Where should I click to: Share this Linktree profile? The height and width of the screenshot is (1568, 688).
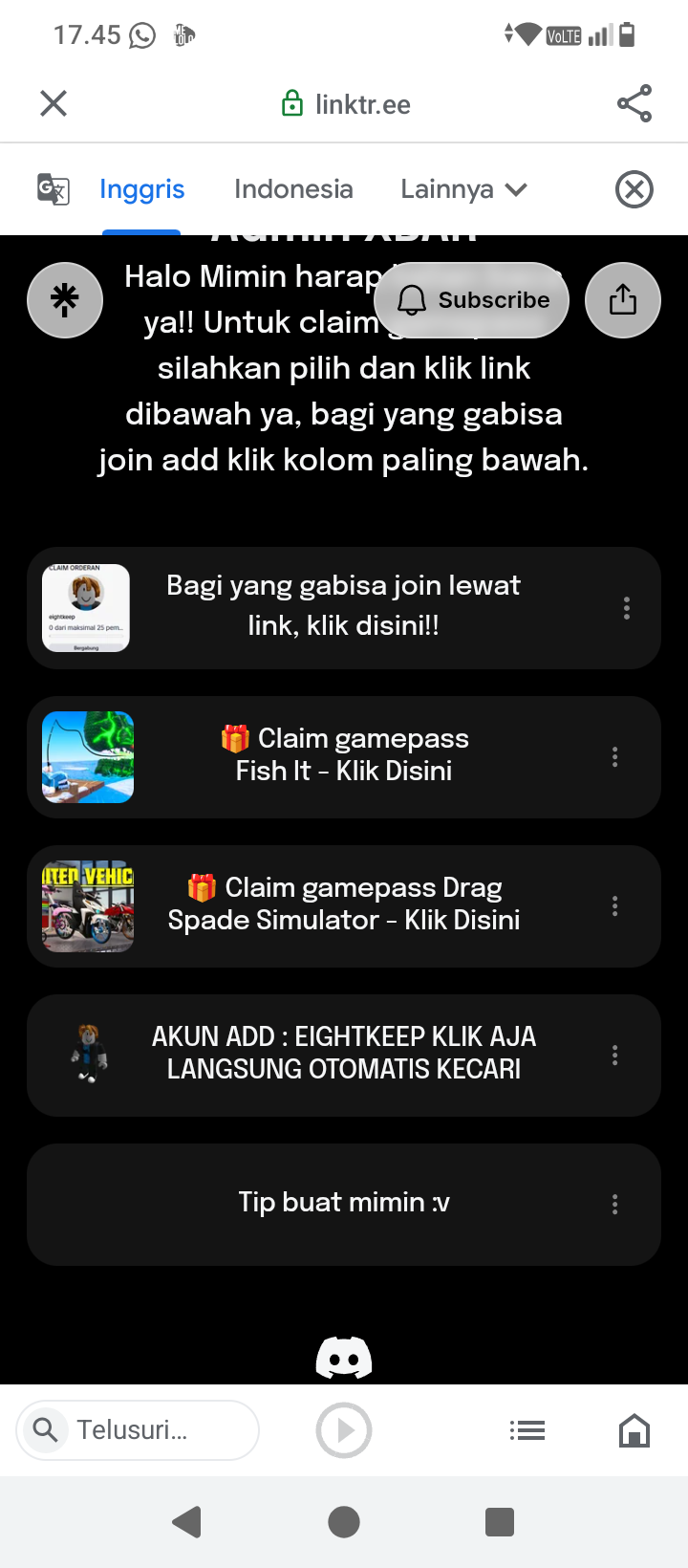622,300
